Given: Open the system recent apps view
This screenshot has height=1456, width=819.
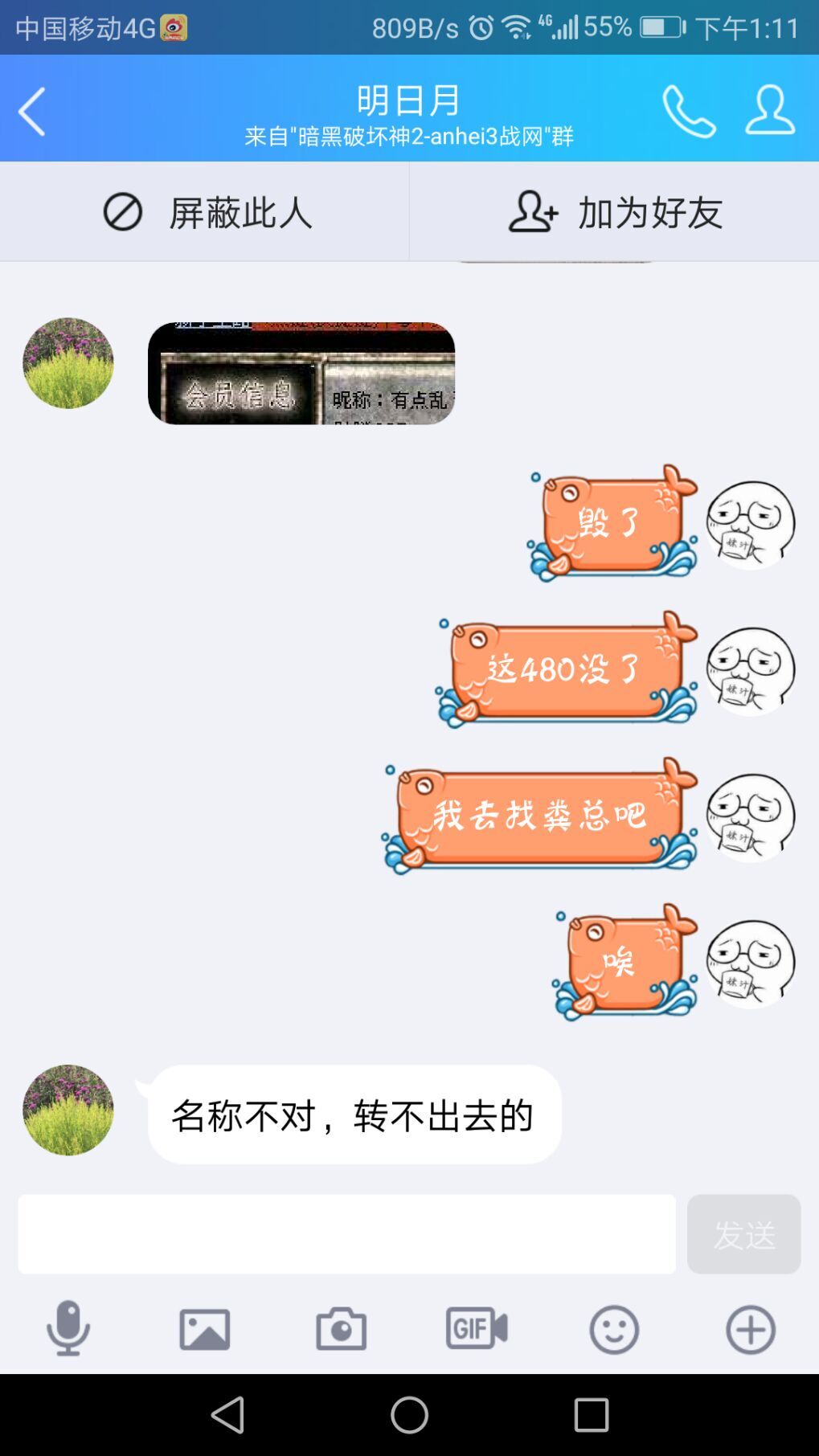Looking at the screenshot, I should tap(591, 1415).
